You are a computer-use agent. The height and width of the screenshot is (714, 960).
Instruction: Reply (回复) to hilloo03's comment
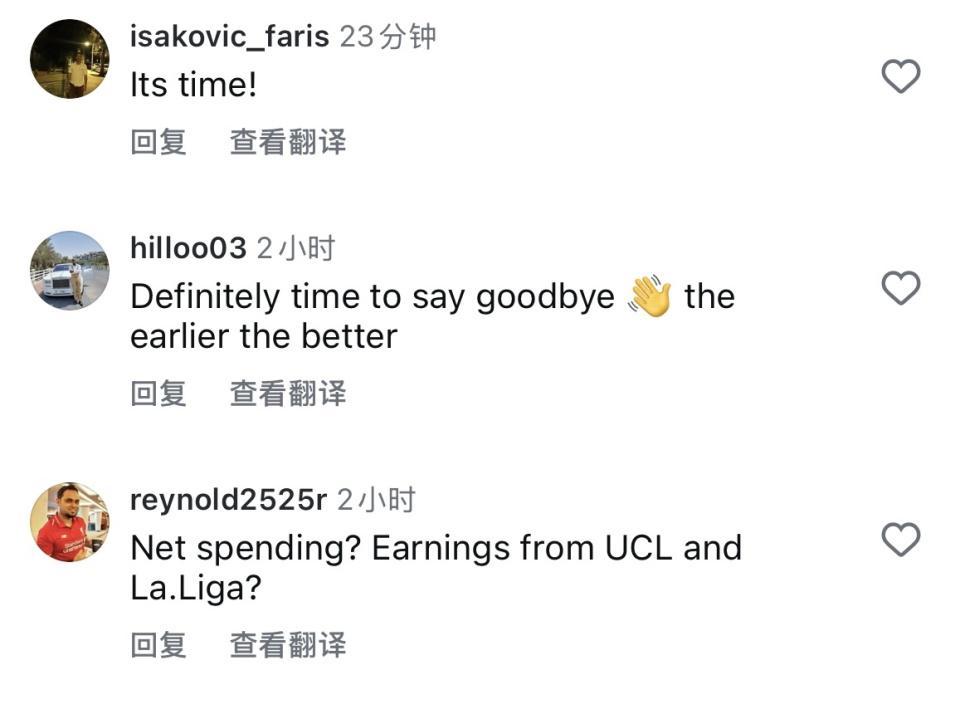[x=158, y=393]
